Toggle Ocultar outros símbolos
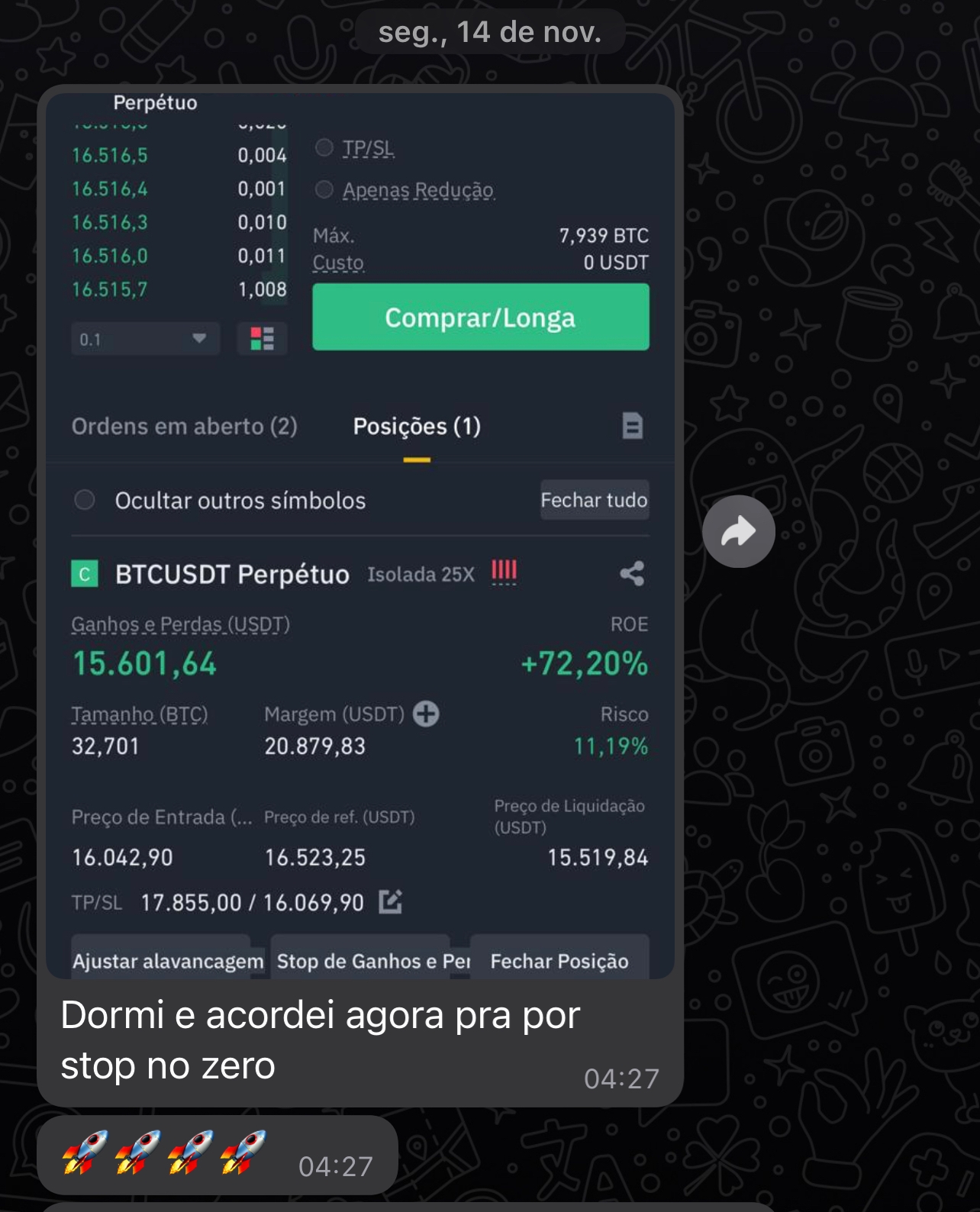 click(85, 501)
